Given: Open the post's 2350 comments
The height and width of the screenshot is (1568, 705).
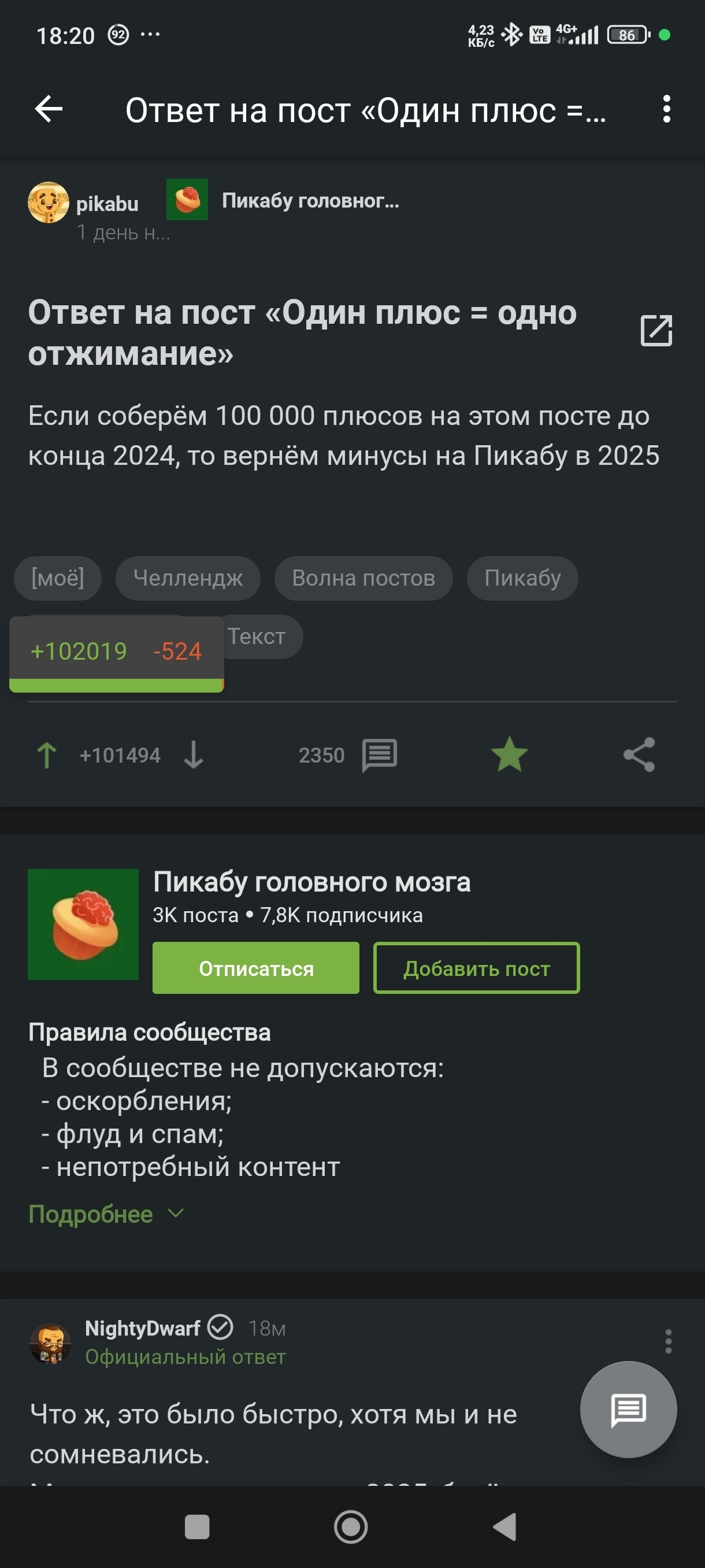Looking at the screenshot, I should (379, 756).
